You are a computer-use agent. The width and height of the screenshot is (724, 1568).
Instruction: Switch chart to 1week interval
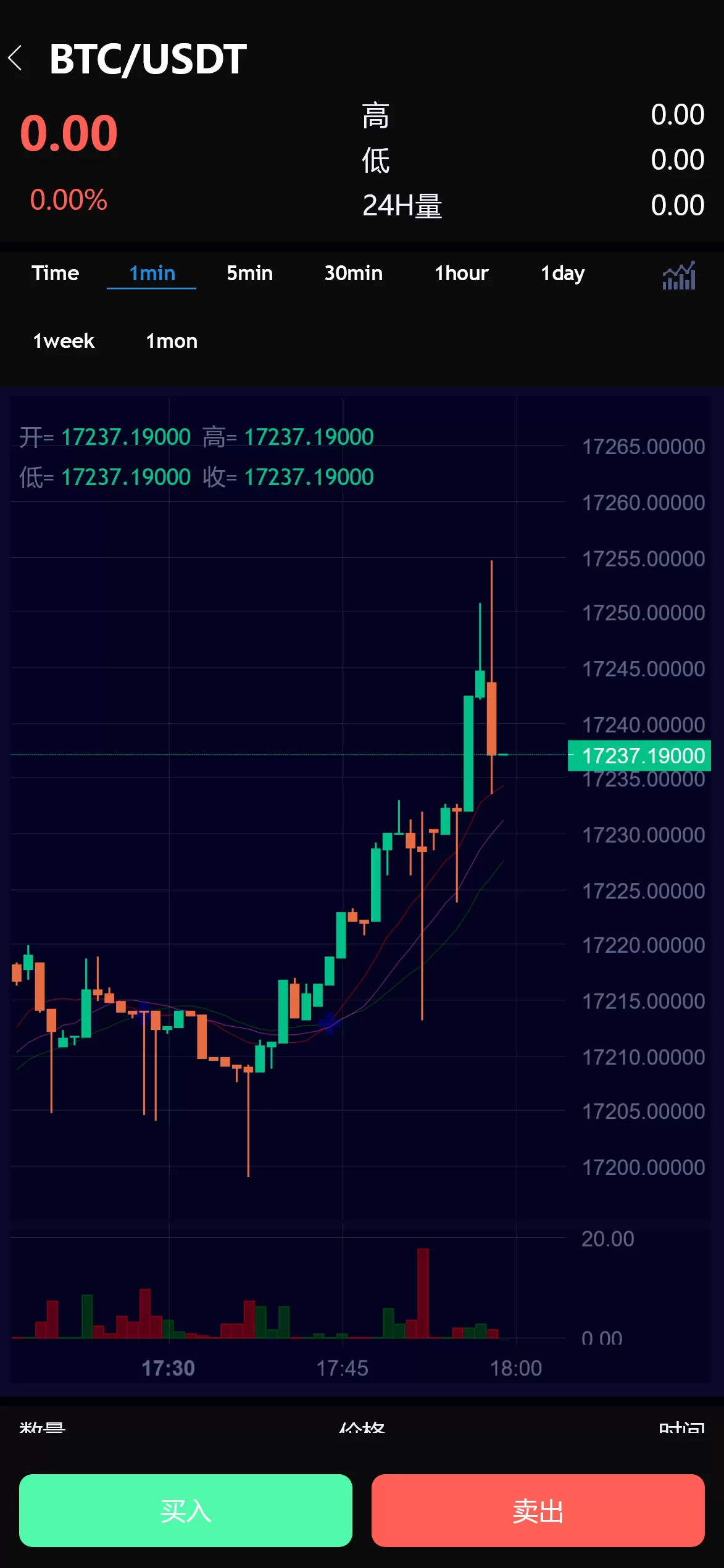(x=64, y=341)
